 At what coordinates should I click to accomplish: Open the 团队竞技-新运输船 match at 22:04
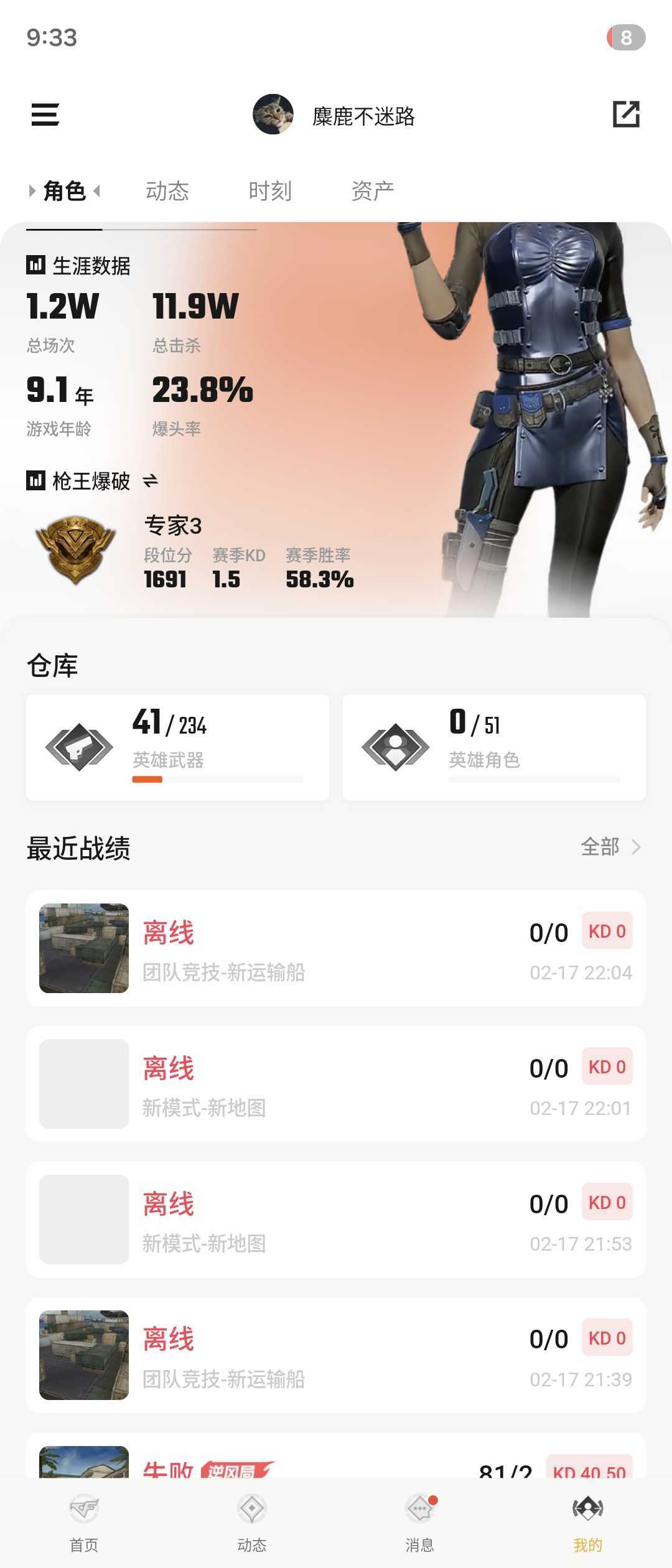click(336, 948)
